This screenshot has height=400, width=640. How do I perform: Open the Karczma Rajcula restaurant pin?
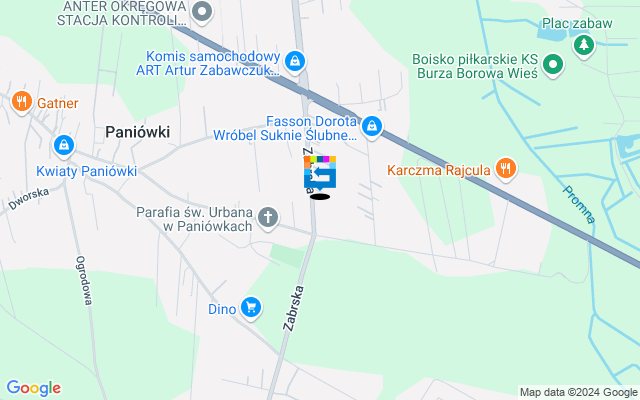[507, 169]
